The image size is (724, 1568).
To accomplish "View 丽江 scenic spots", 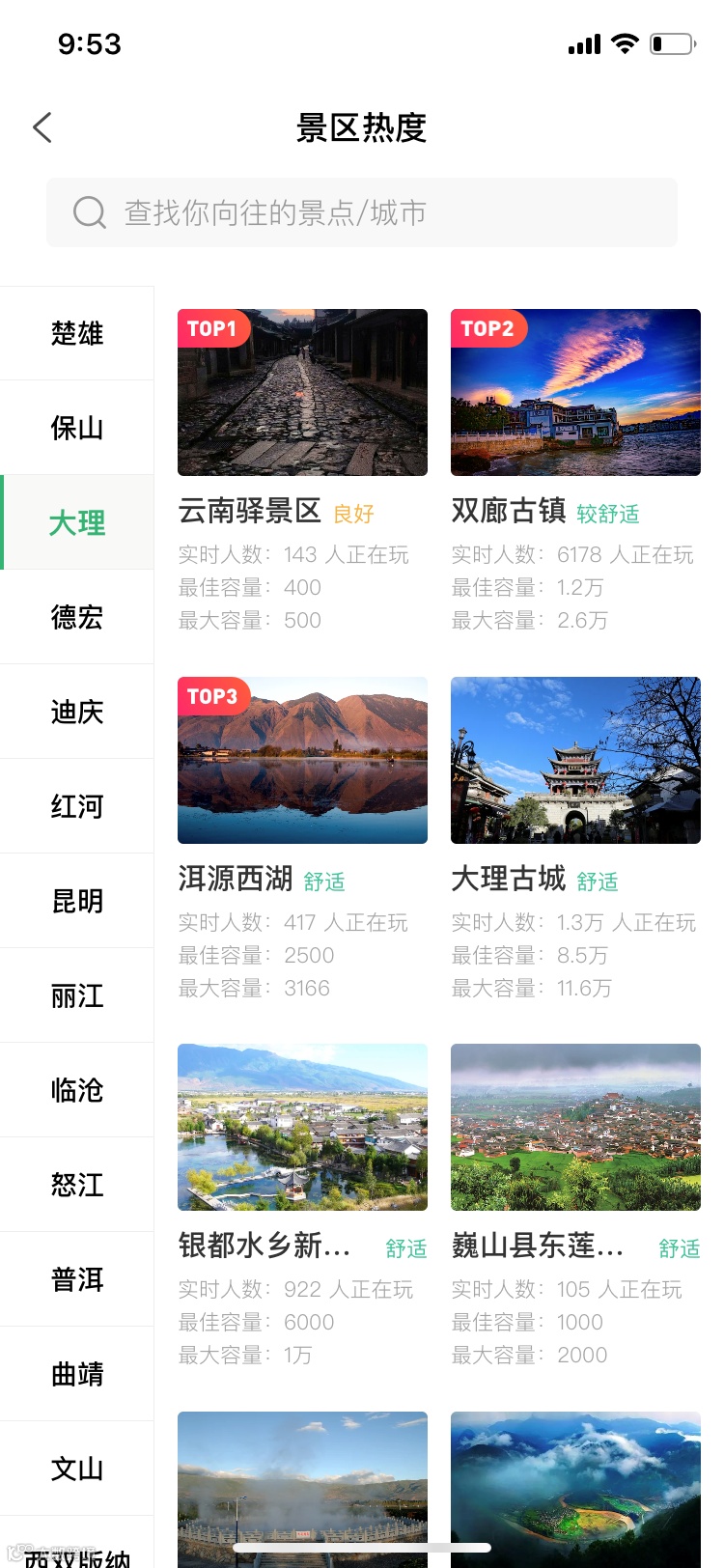I will 77,995.
